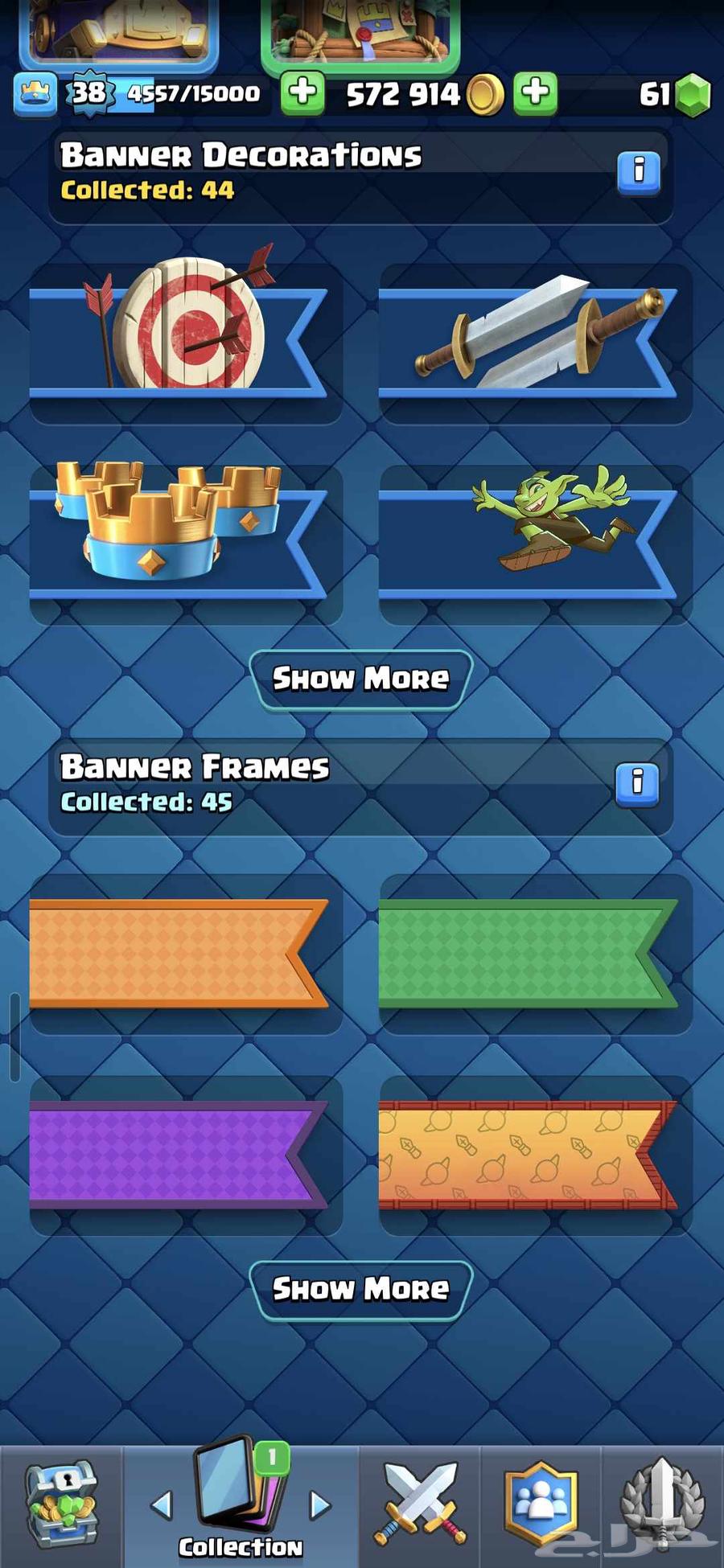Open the gems balance
This screenshot has height=1568, width=724.
pyautogui.click(x=676, y=95)
